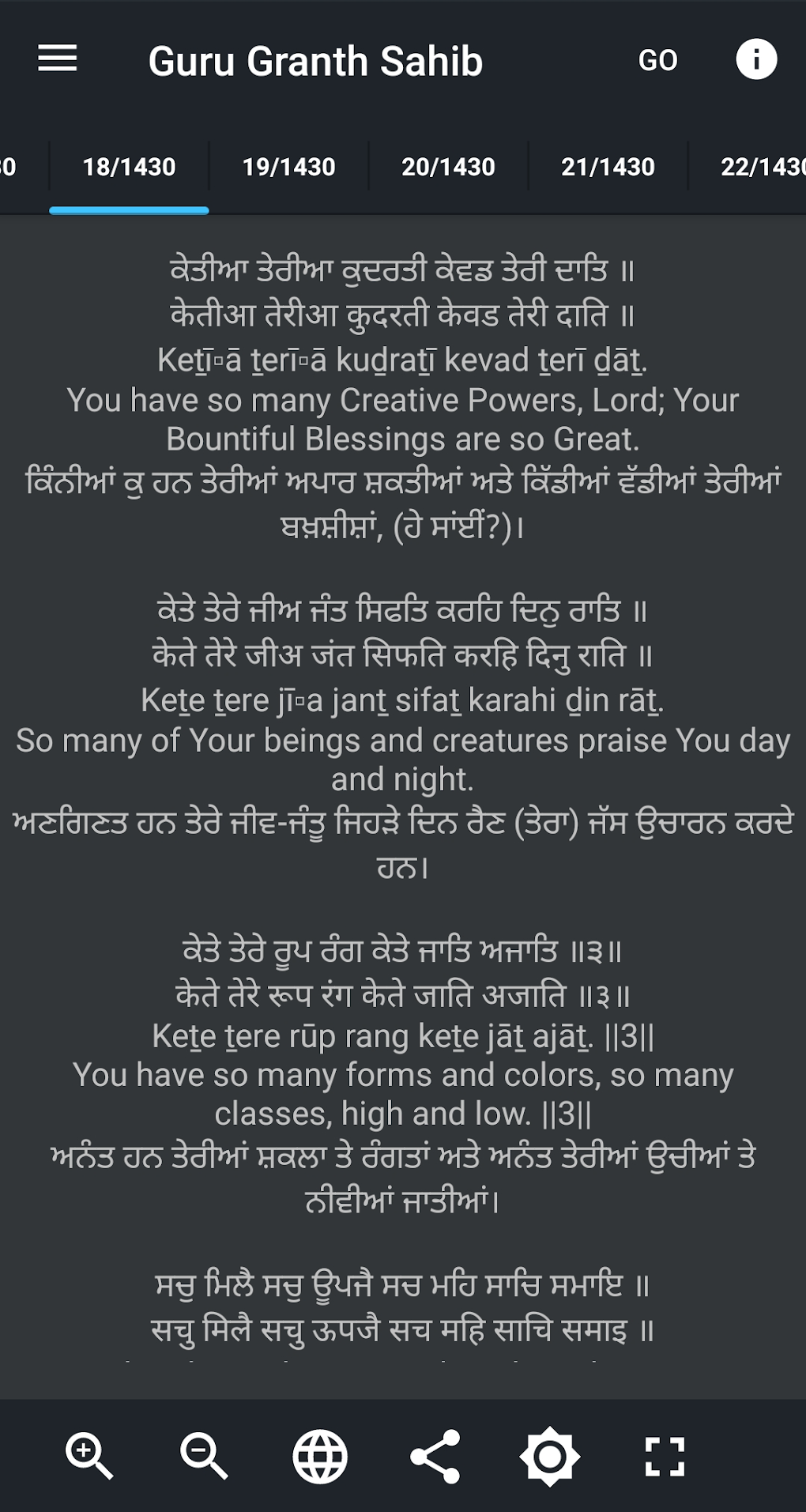Select the current 18/1430 page tab
This screenshot has width=806, height=1512.
point(129,167)
